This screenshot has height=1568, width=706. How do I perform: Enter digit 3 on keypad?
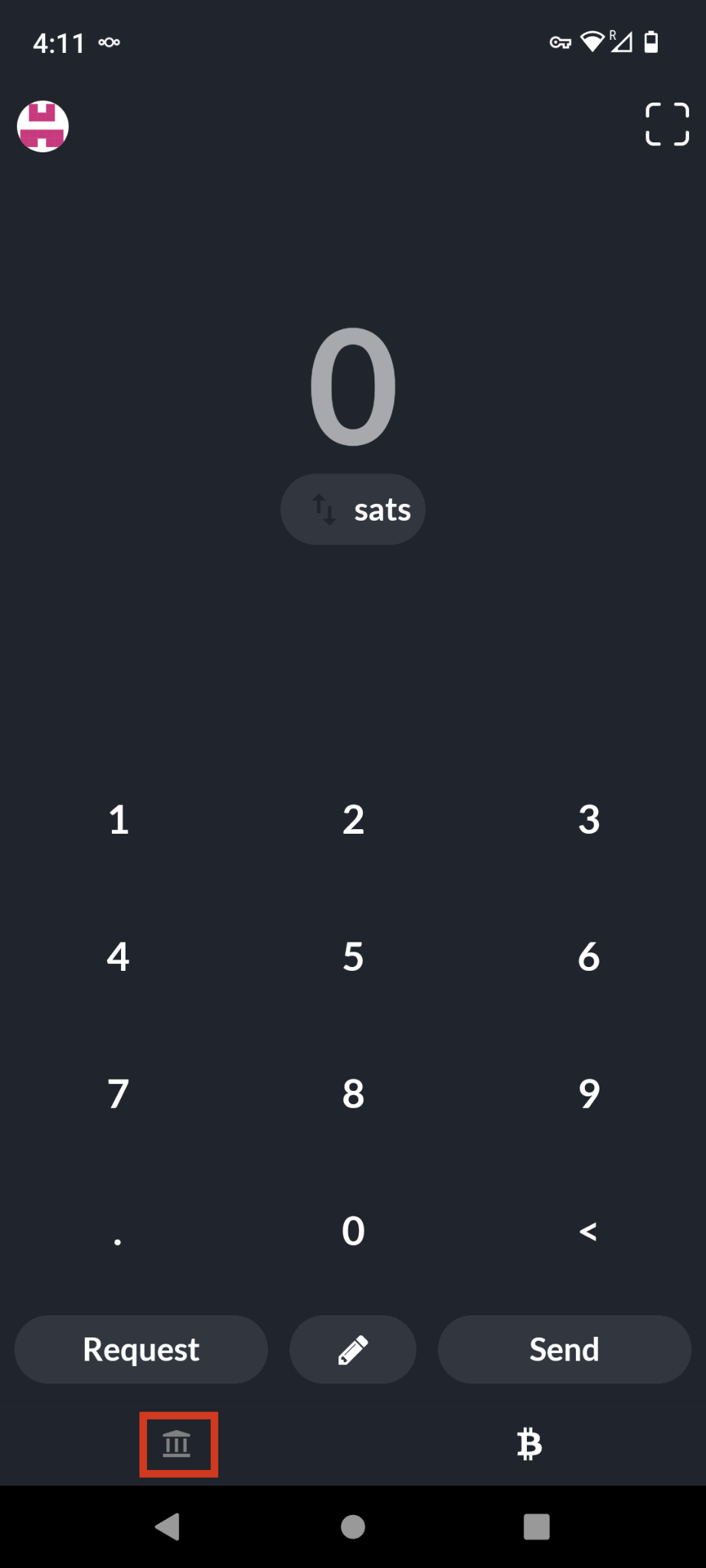coord(588,820)
